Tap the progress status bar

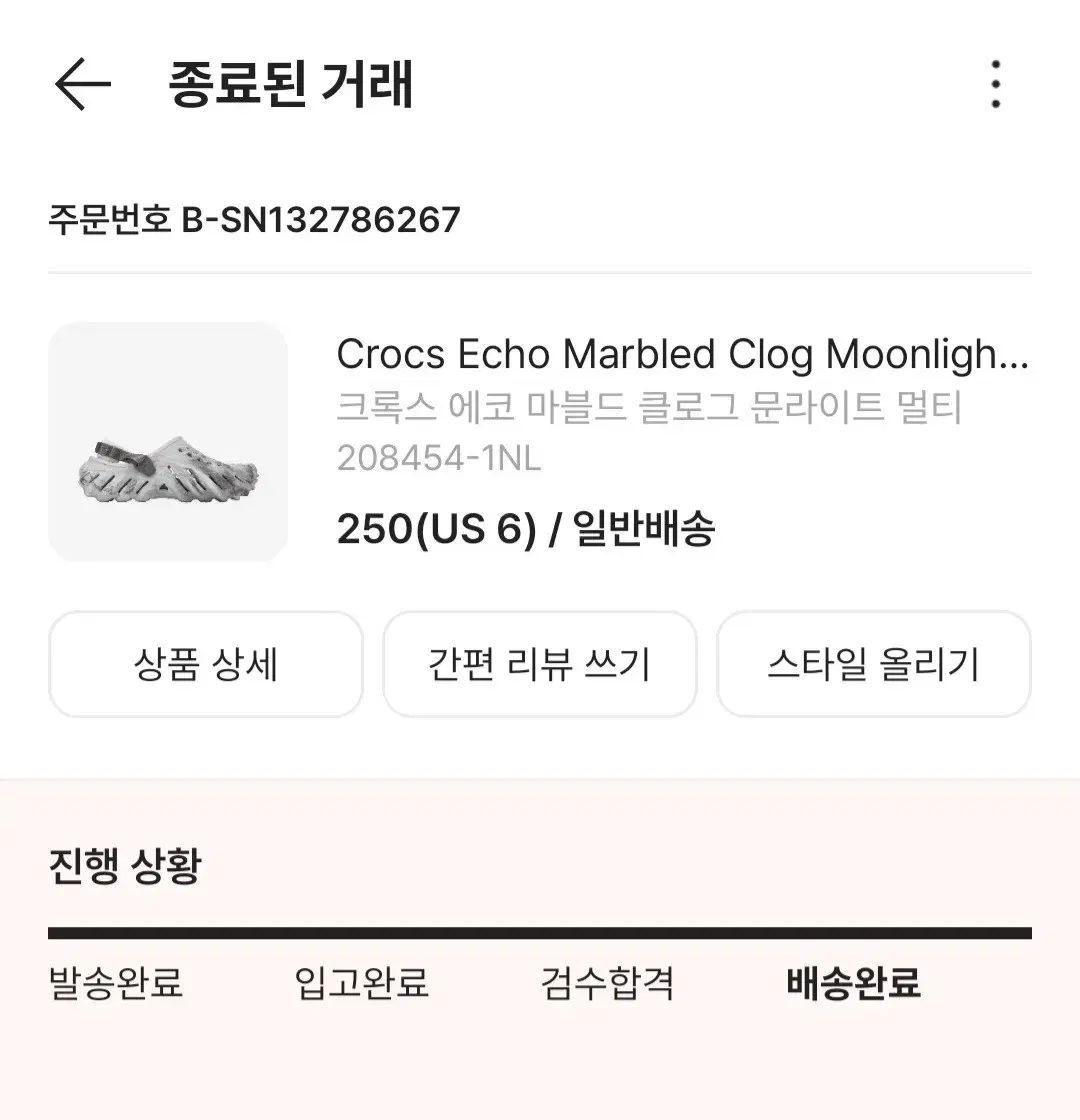click(x=540, y=932)
